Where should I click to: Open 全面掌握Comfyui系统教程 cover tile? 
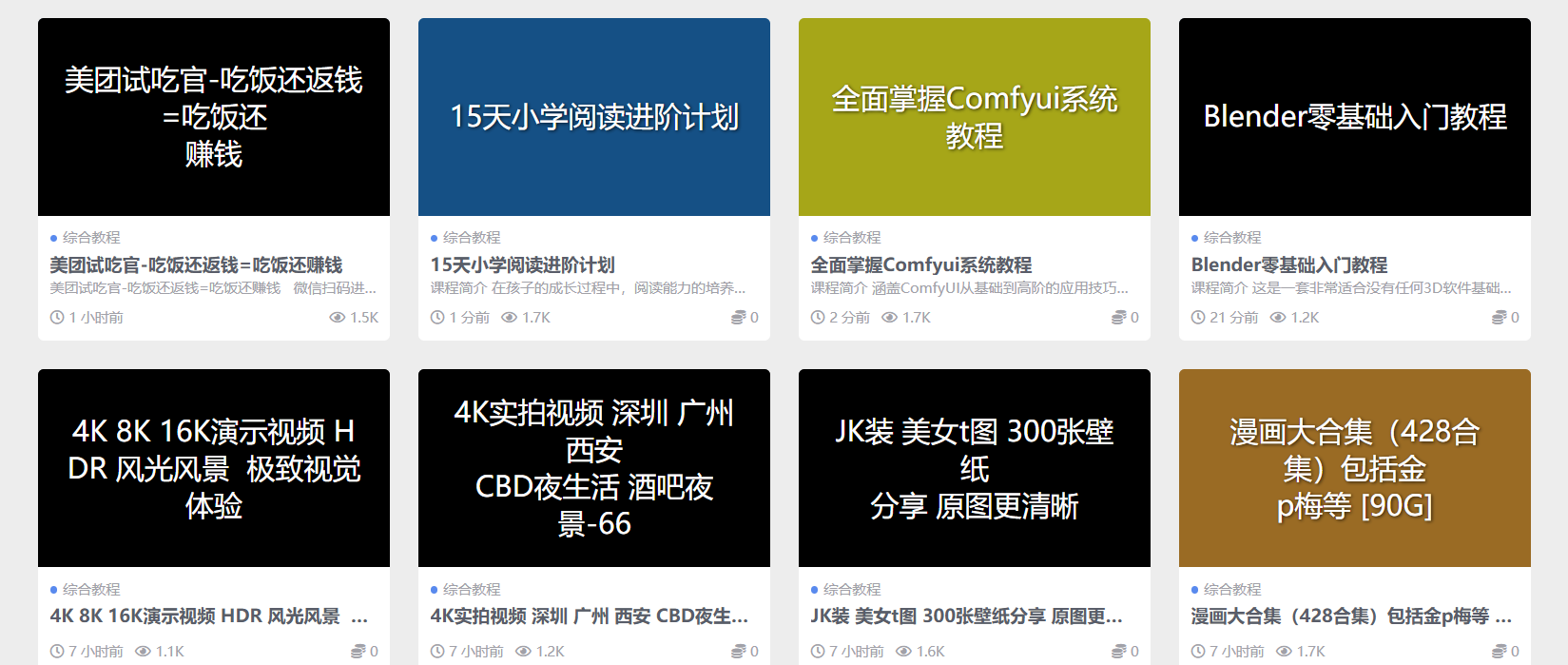975,117
